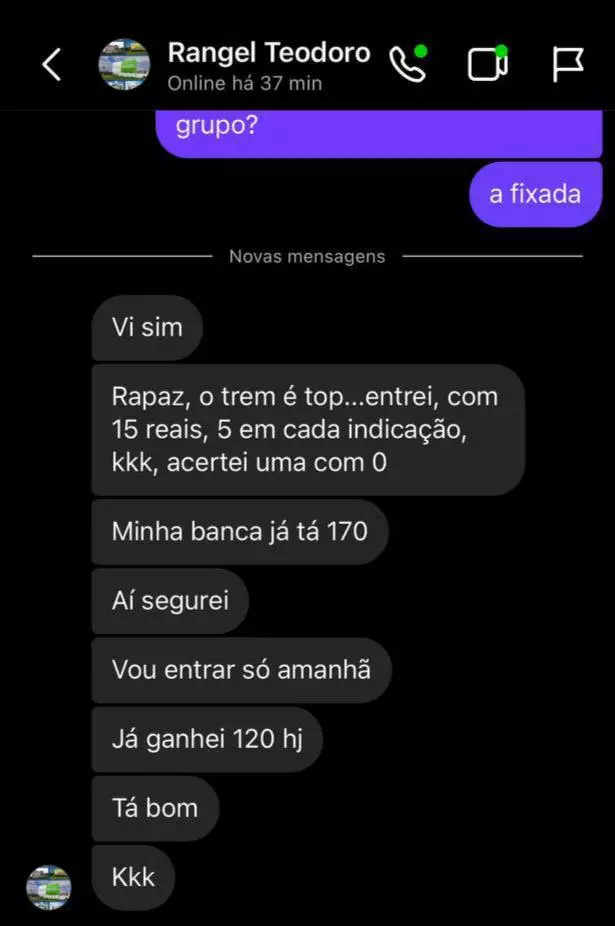
Task: Go back from Rangel Teodoro chat
Action: [x=51, y=65]
